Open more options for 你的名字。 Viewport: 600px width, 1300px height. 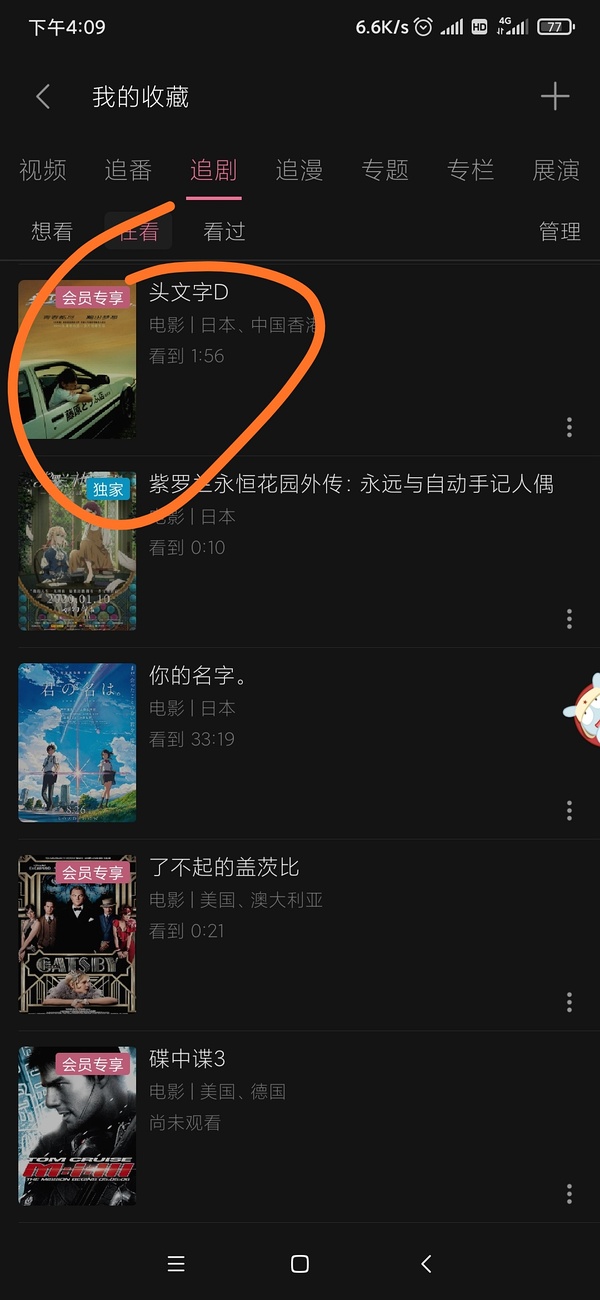(x=569, y=810)
